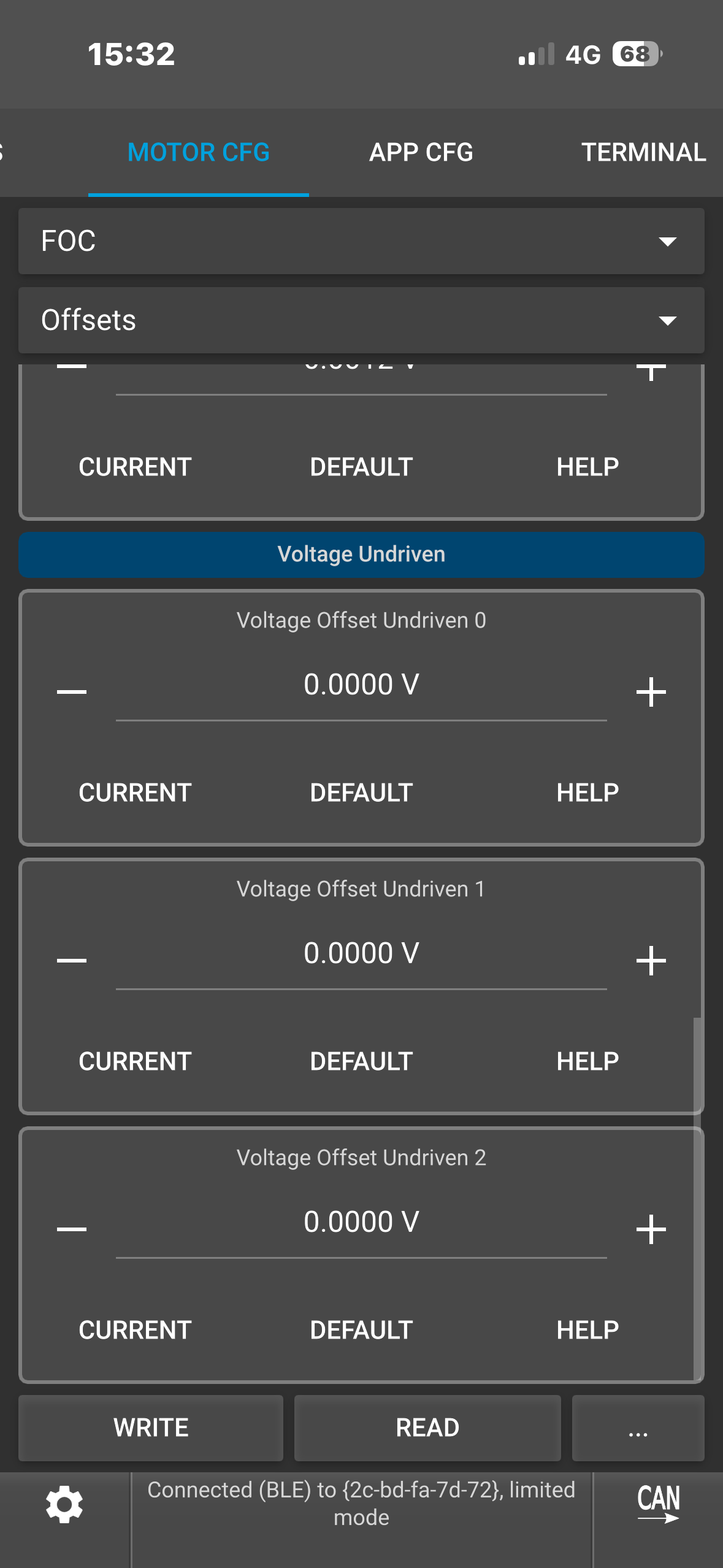Increase Voltage Offset Undriven 2 value
Screen dimensions: 723x1568
pyautogui.click(x=651, y=1229)
